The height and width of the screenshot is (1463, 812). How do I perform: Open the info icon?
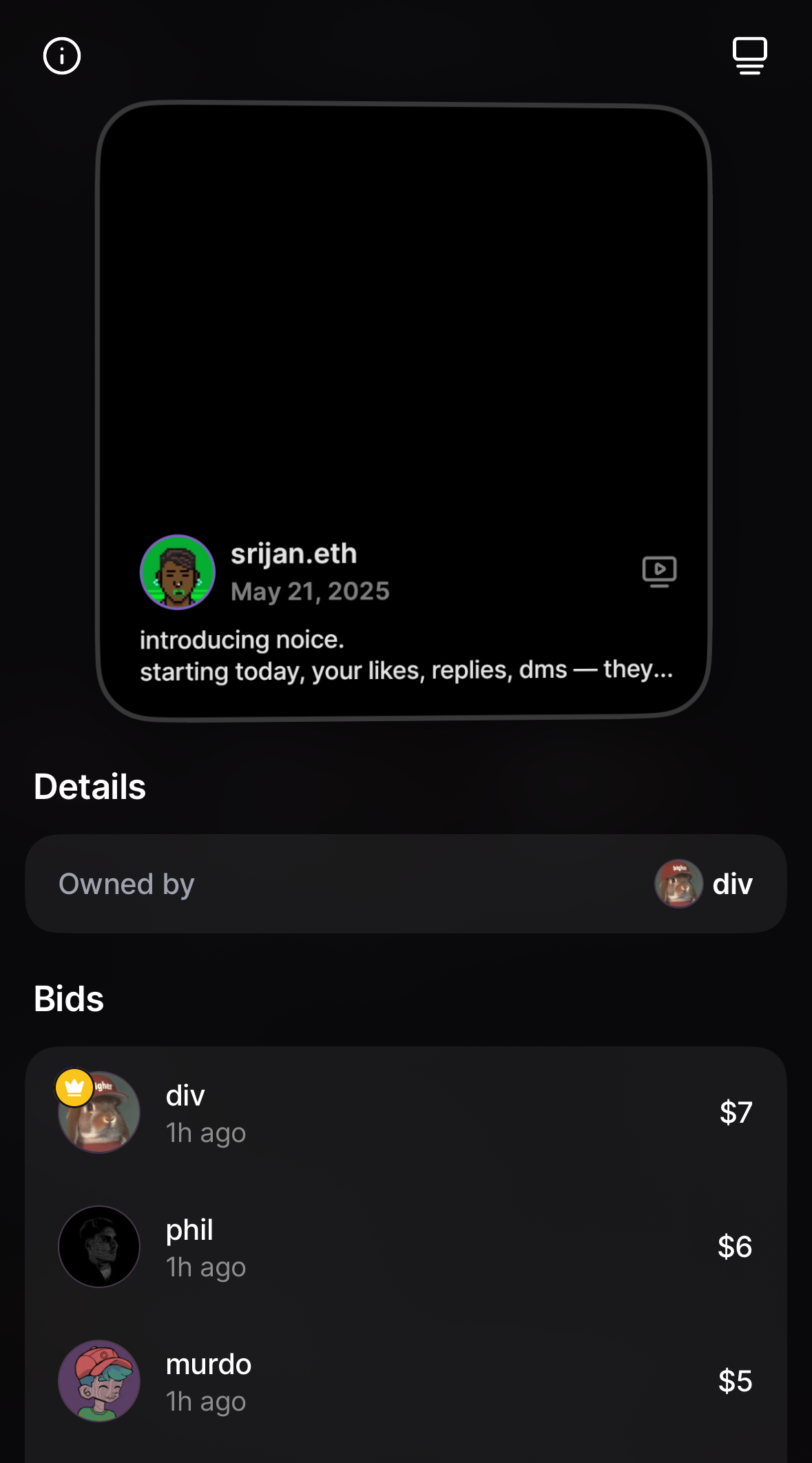pos(62,56)
